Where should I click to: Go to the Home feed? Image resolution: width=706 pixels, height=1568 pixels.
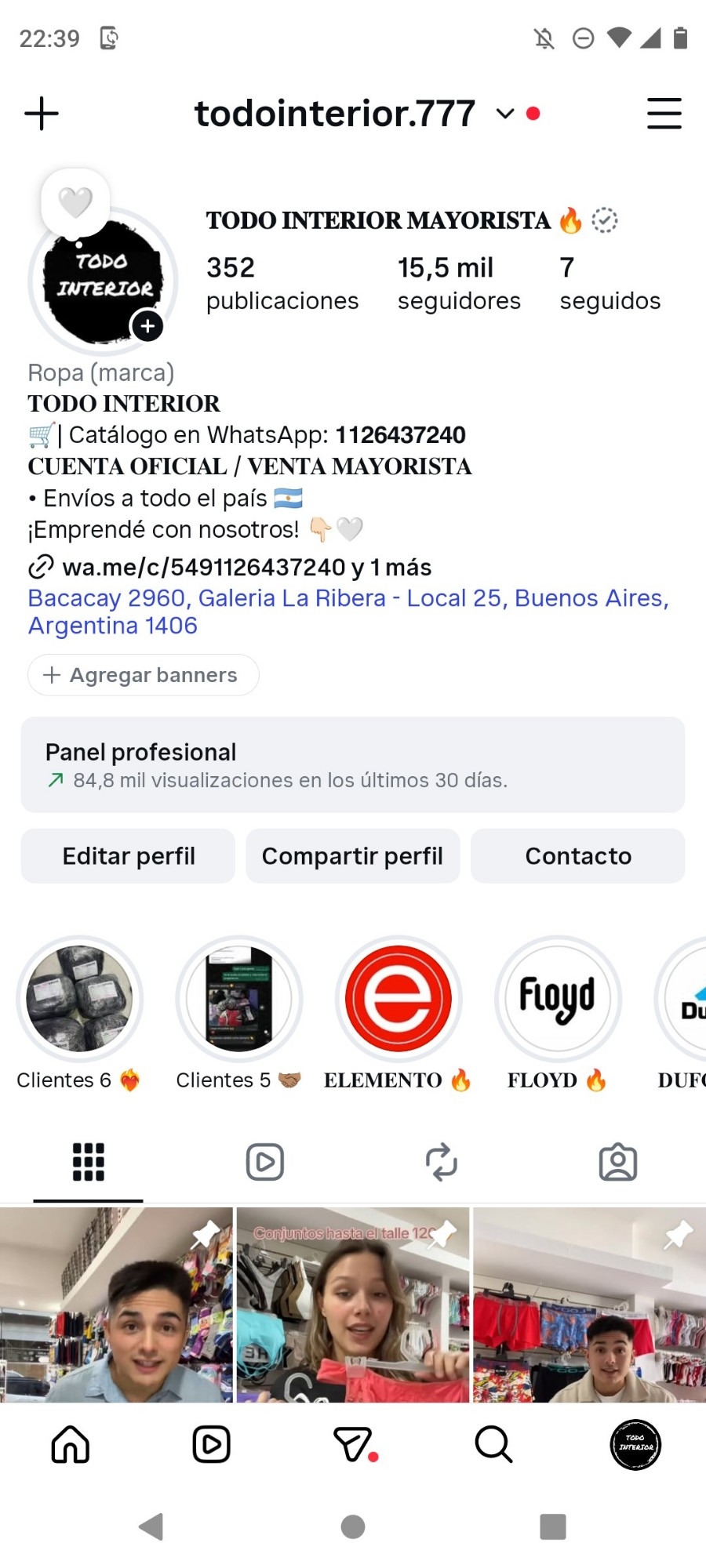71,1444
